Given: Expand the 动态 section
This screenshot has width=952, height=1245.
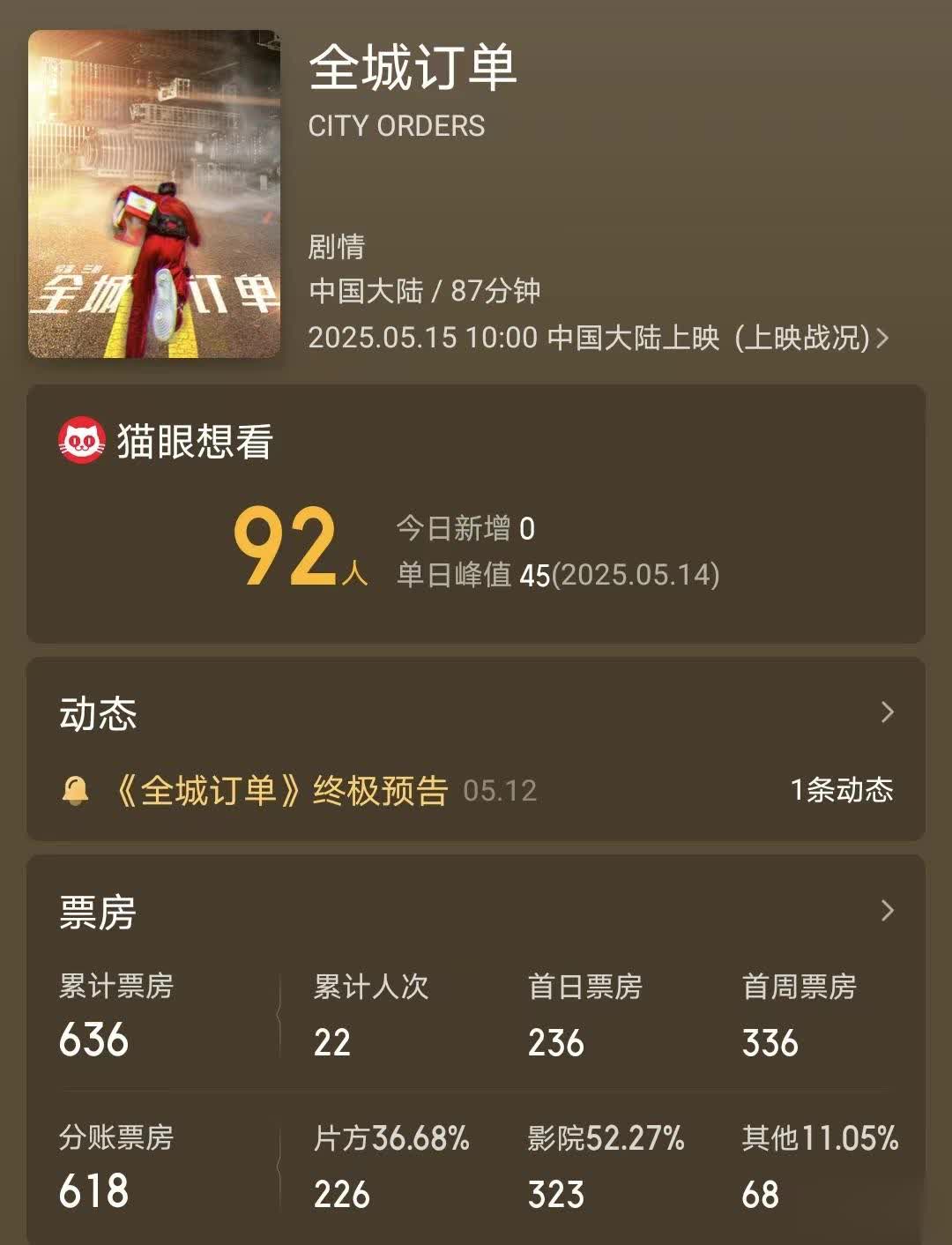Looking at the screenshot, I should (887, 712).
